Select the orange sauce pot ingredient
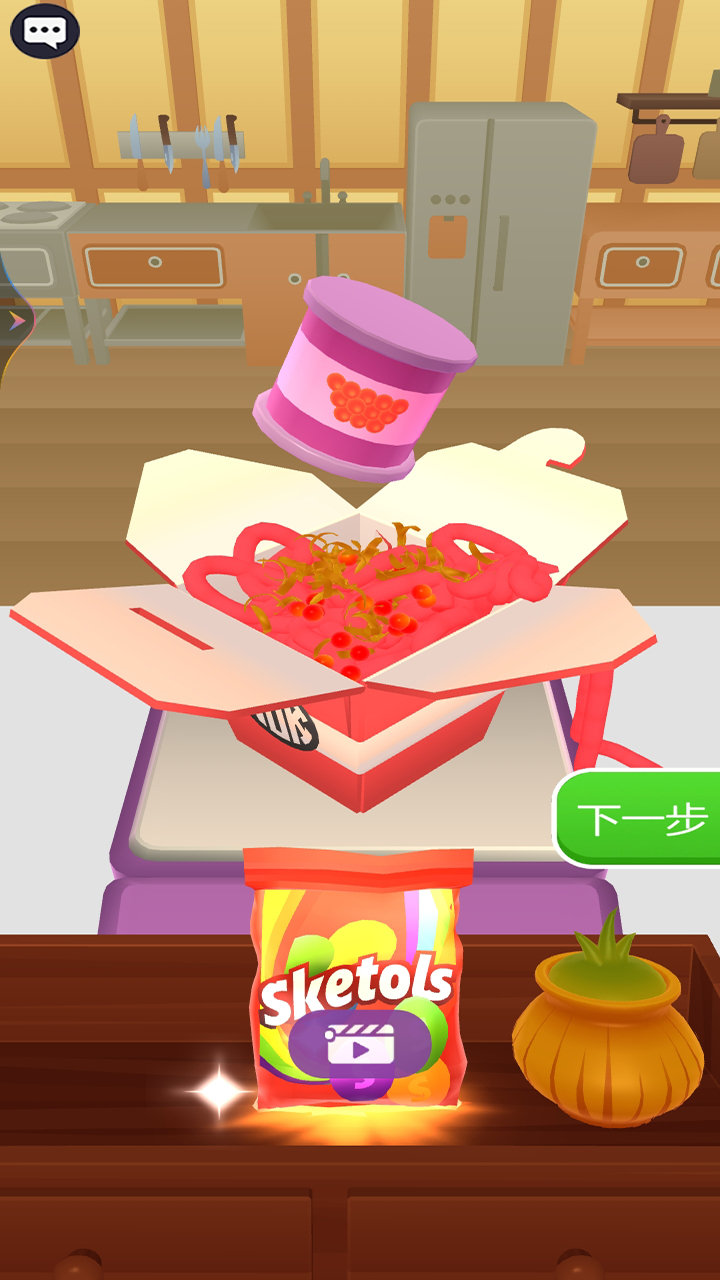Screen dimensions: 720x1280 point(606,1030)
